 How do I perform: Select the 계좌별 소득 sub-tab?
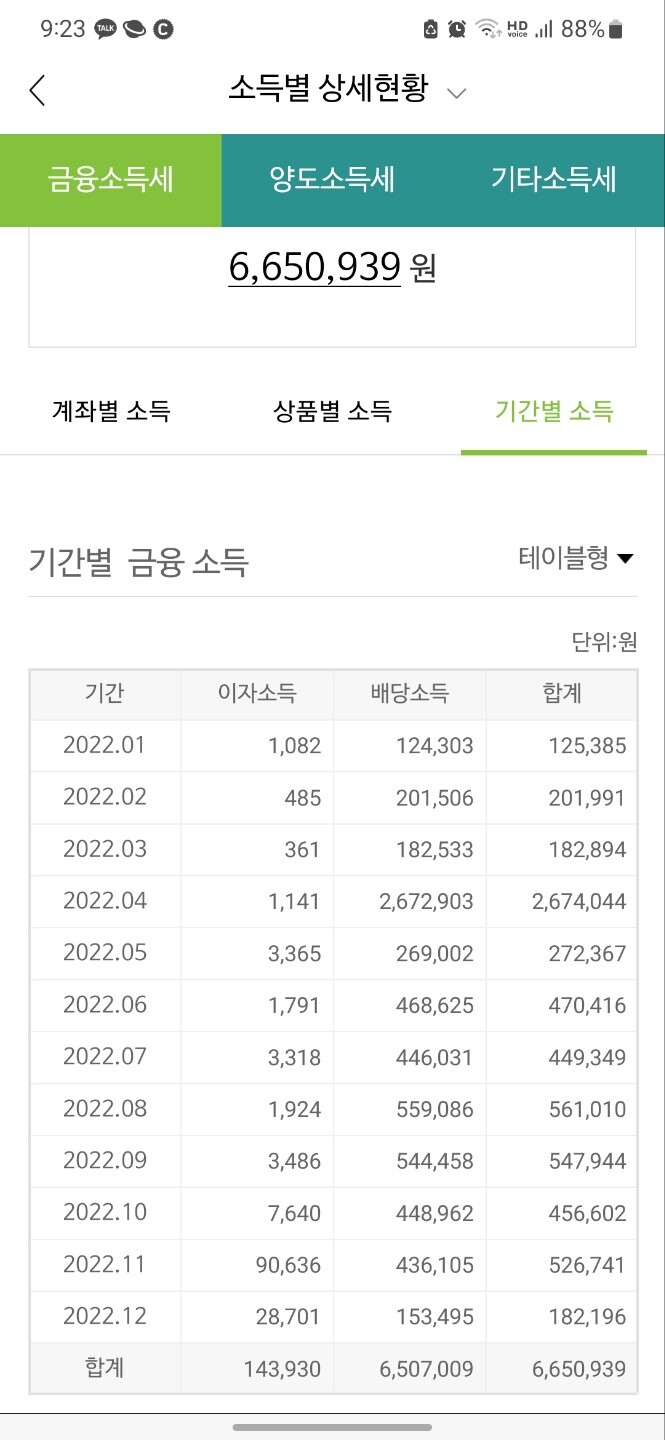point(111,411)
